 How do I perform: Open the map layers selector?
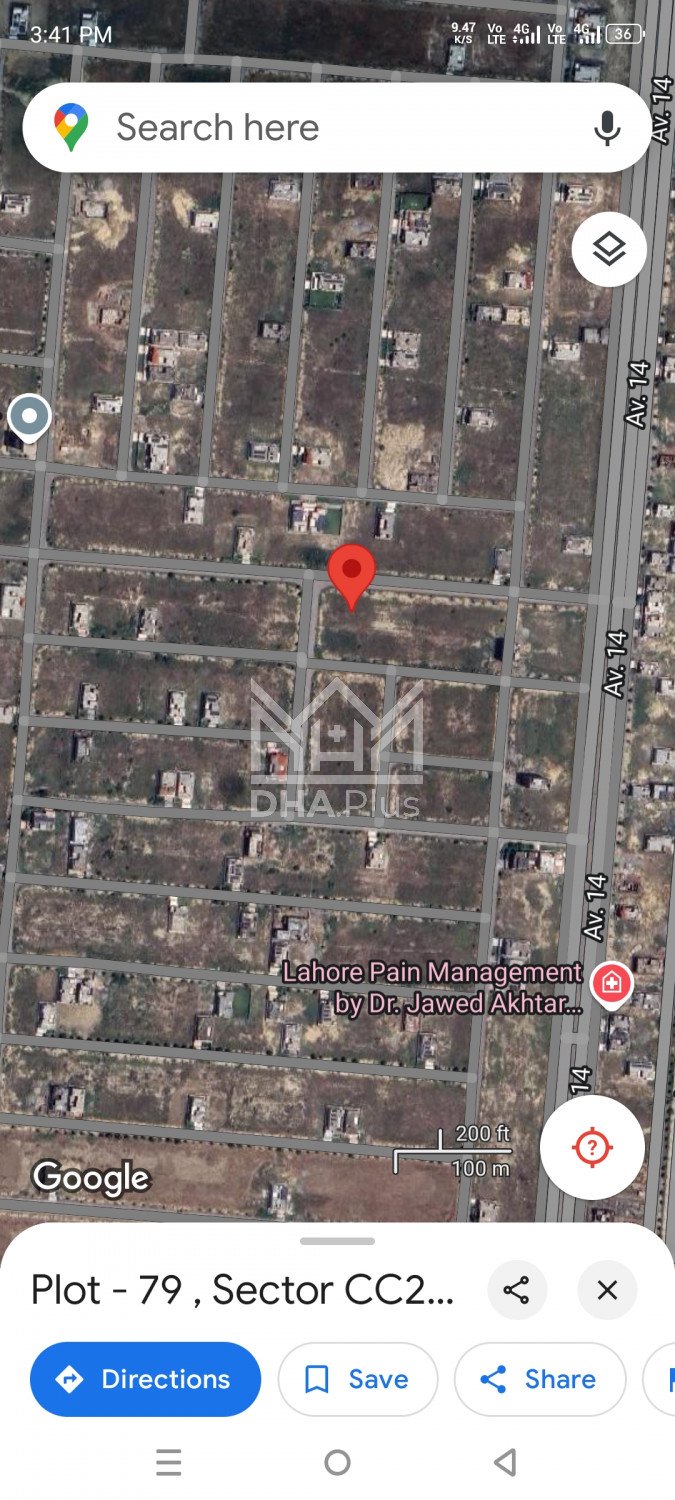pos(609,250)
